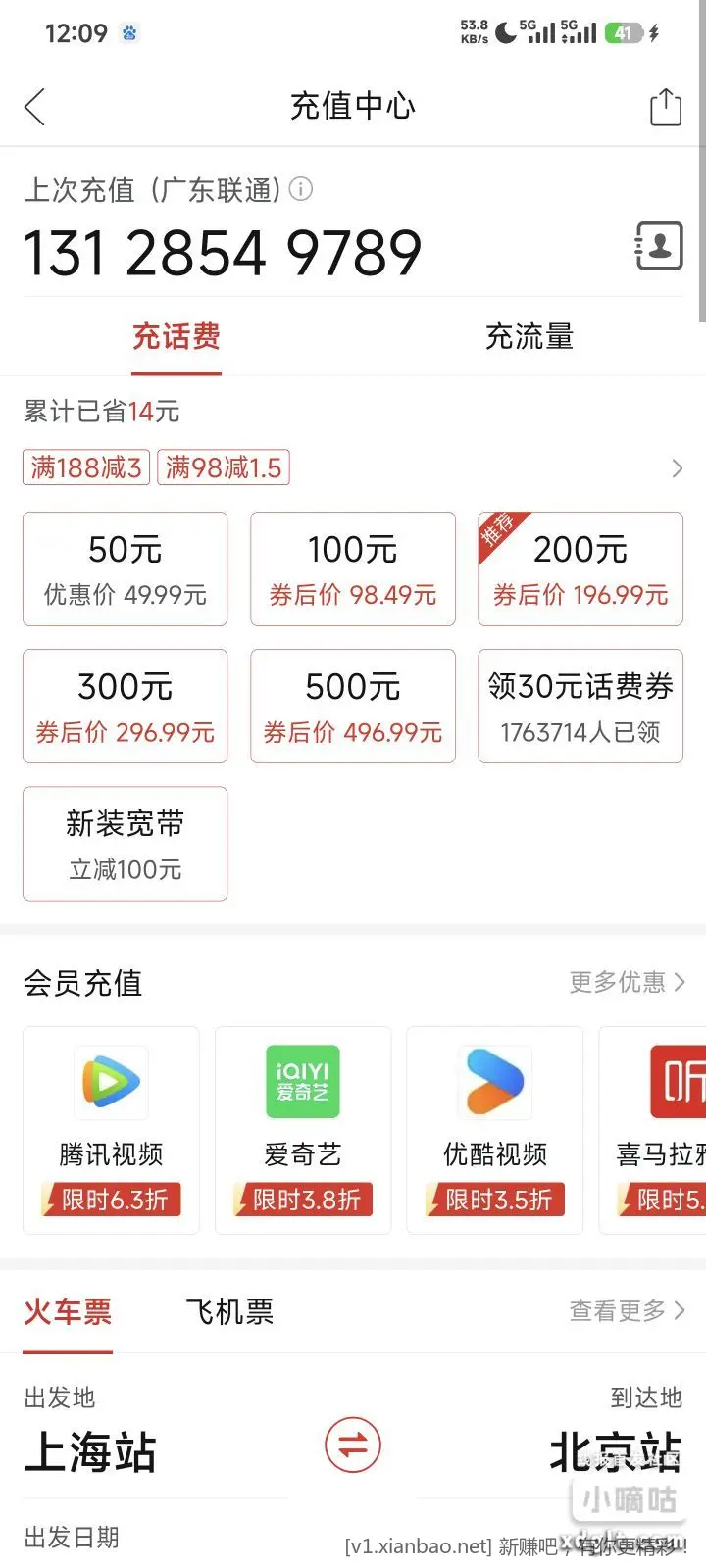Switch to the 飞机票 tab
The width and height of the screenshot is (706, 1568).
click(x=229, y=1311)
